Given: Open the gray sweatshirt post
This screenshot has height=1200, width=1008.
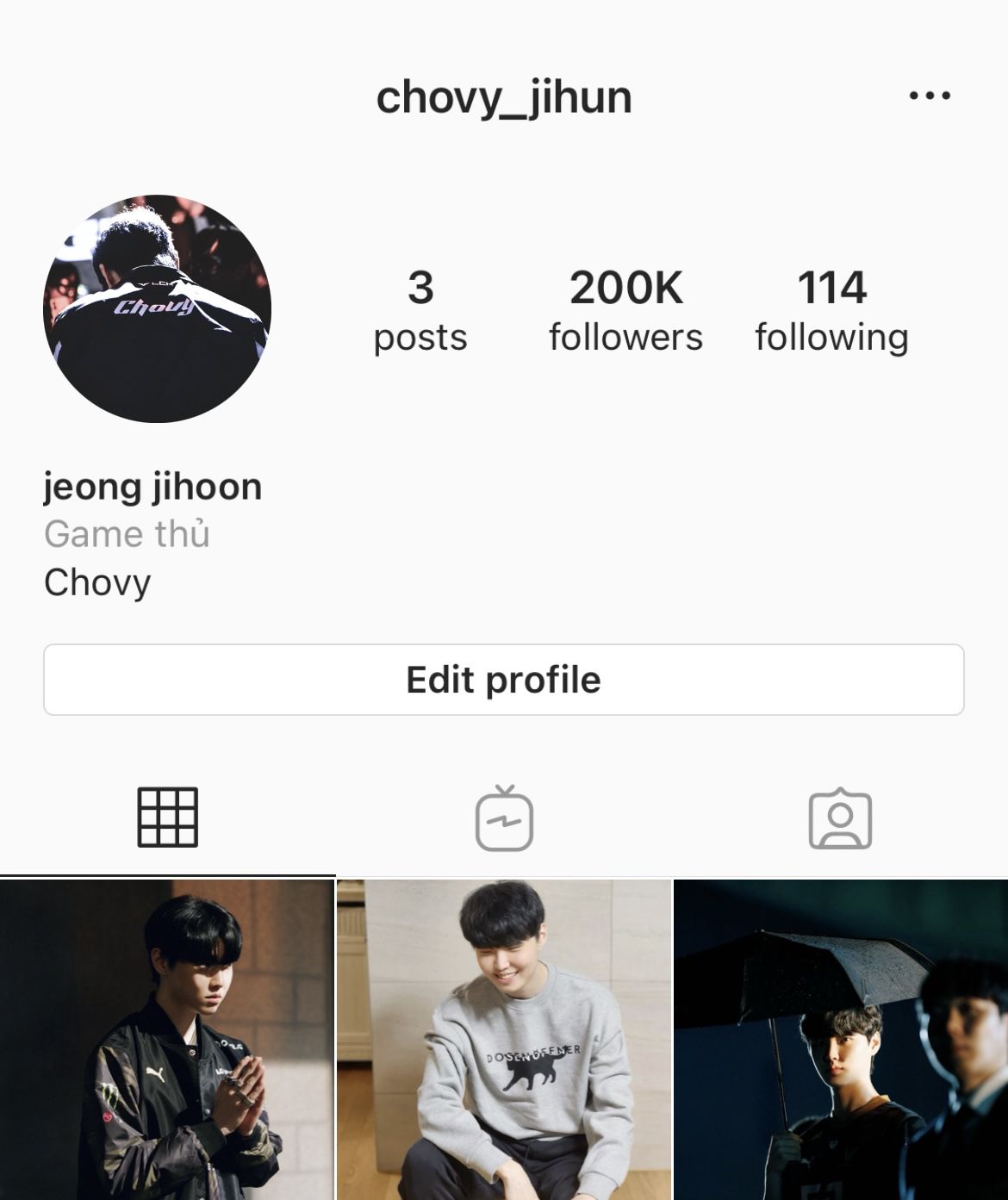Looking at the screenshot, I should pos(504,1038).
